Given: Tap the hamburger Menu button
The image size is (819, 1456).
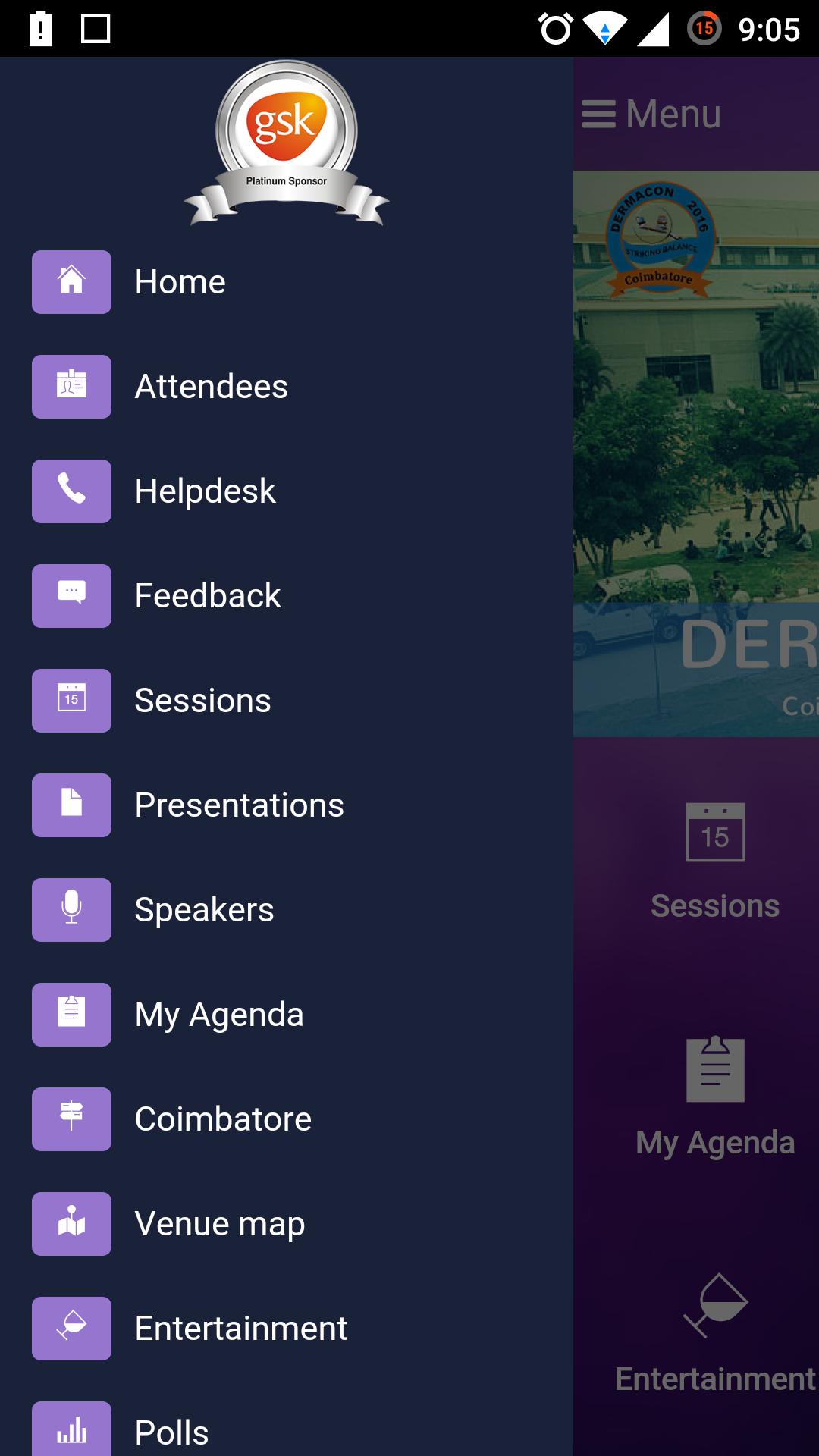Looking at the screenshot, I should tap(651, 114).
